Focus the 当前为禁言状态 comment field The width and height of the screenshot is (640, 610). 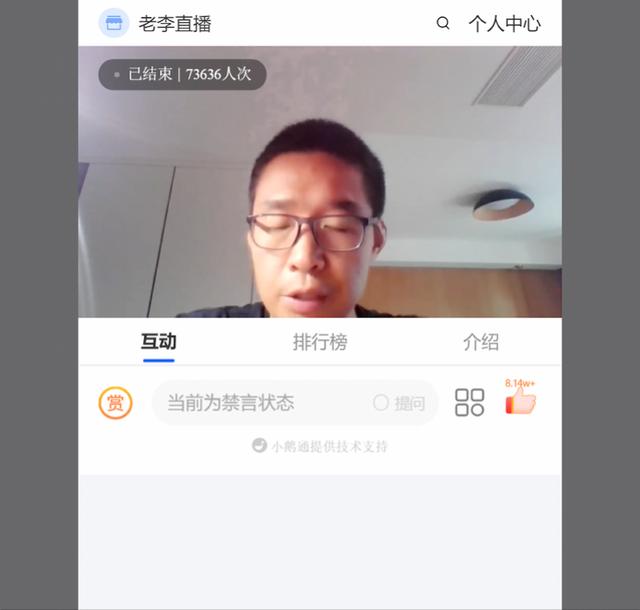click(x=260, y=403)
